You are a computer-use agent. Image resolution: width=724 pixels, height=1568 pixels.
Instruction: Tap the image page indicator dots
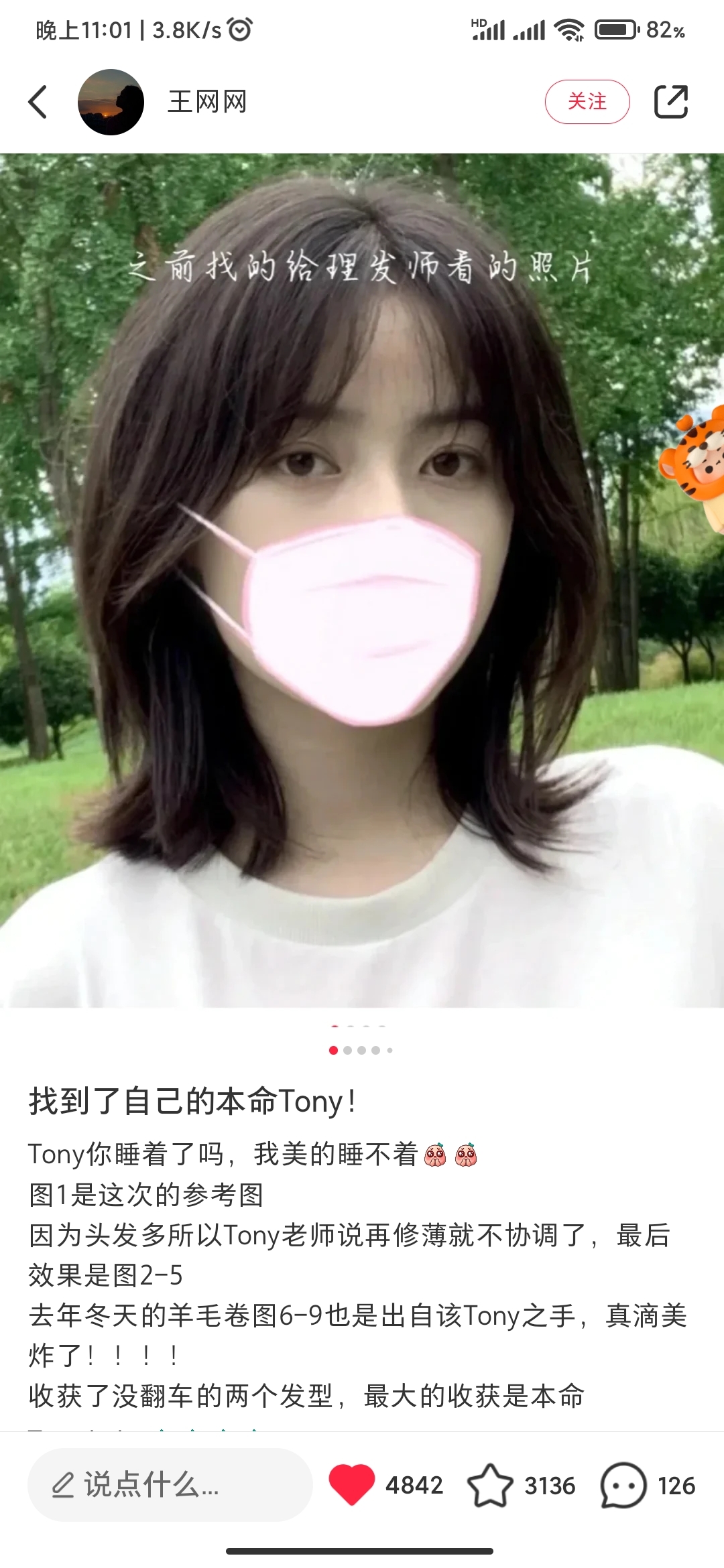coord(361,1050)
